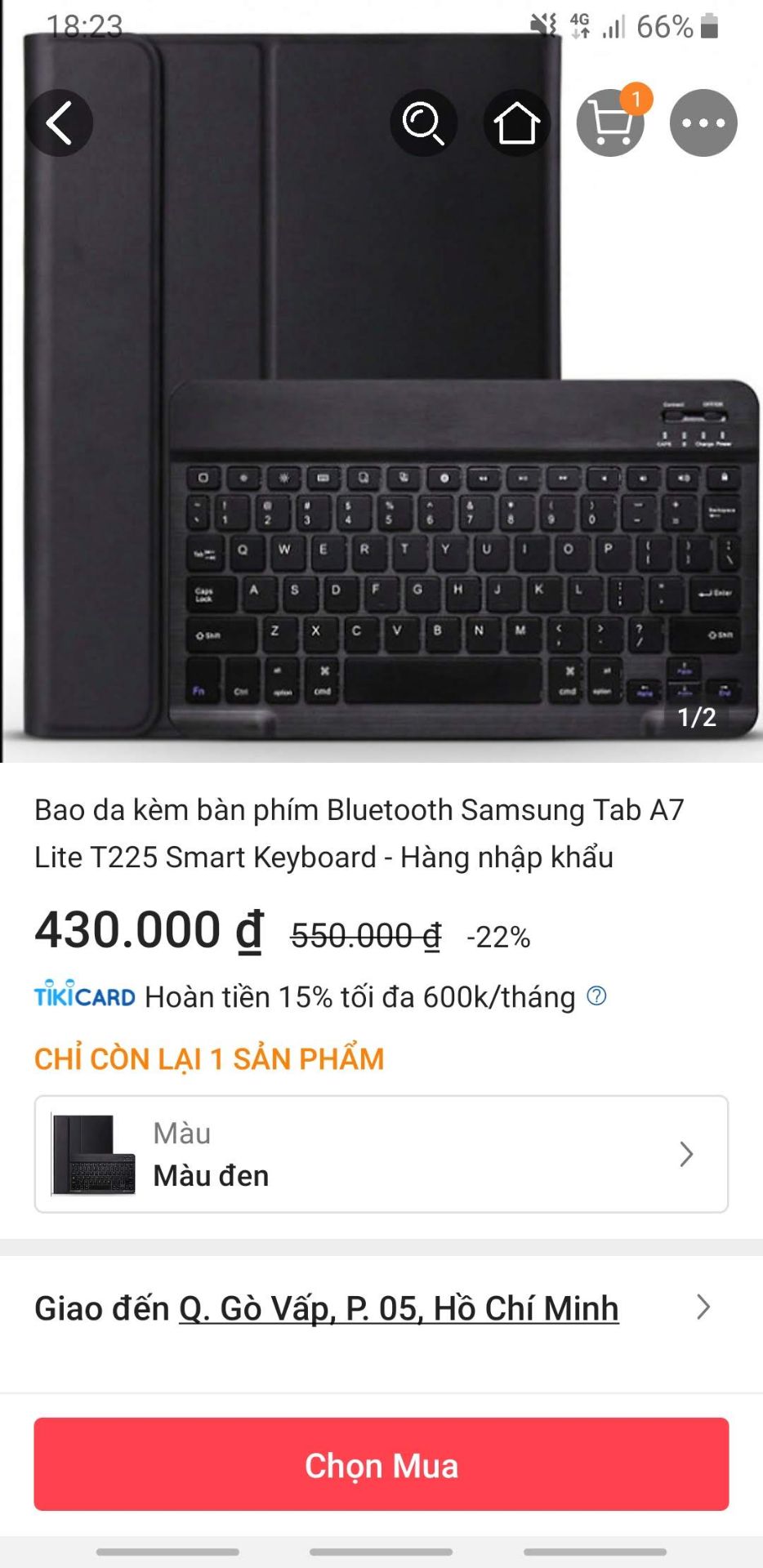763x1568 pixels.
Task: Tap Chọn Mua to buy
Action: tap(381, 1464)
